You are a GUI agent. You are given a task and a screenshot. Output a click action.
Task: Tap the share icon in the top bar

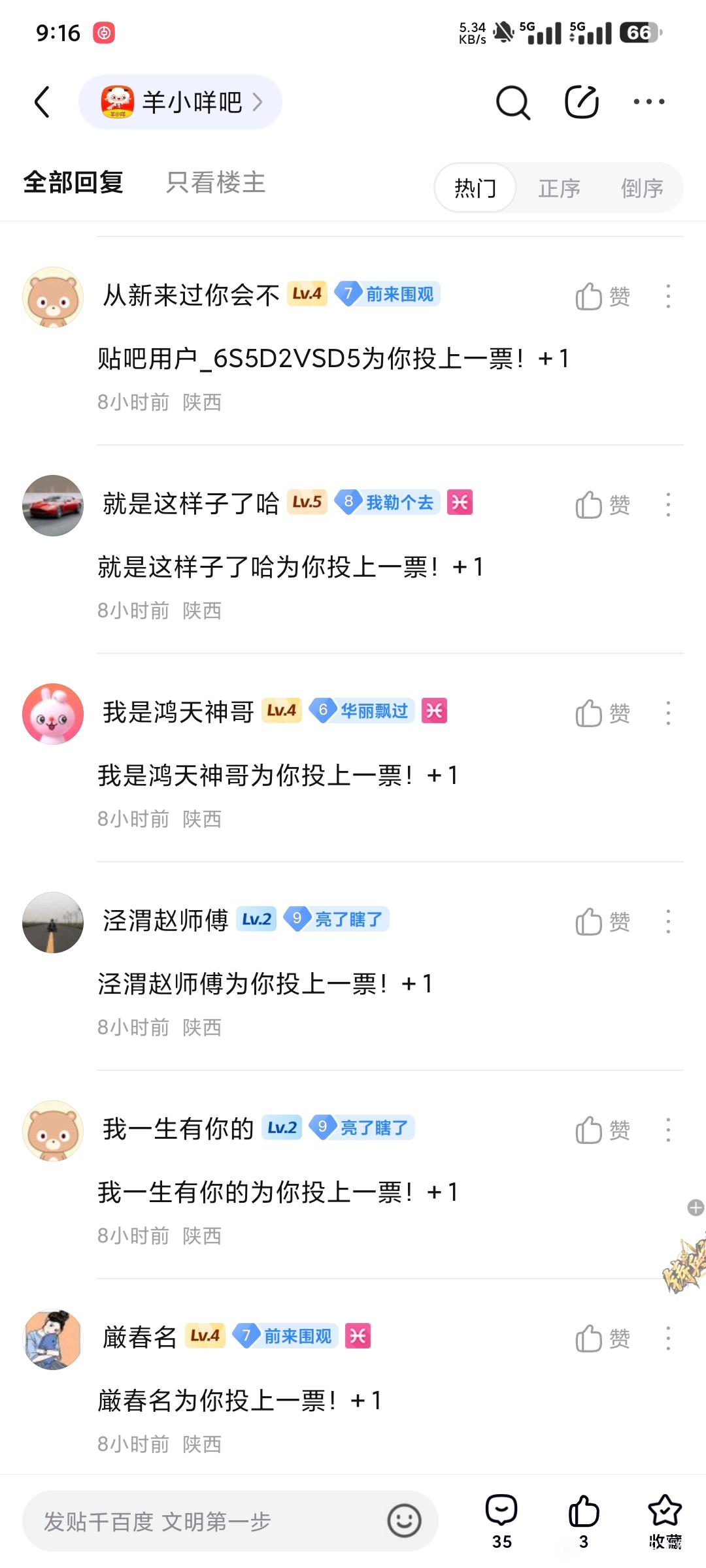tap(581, 102)
